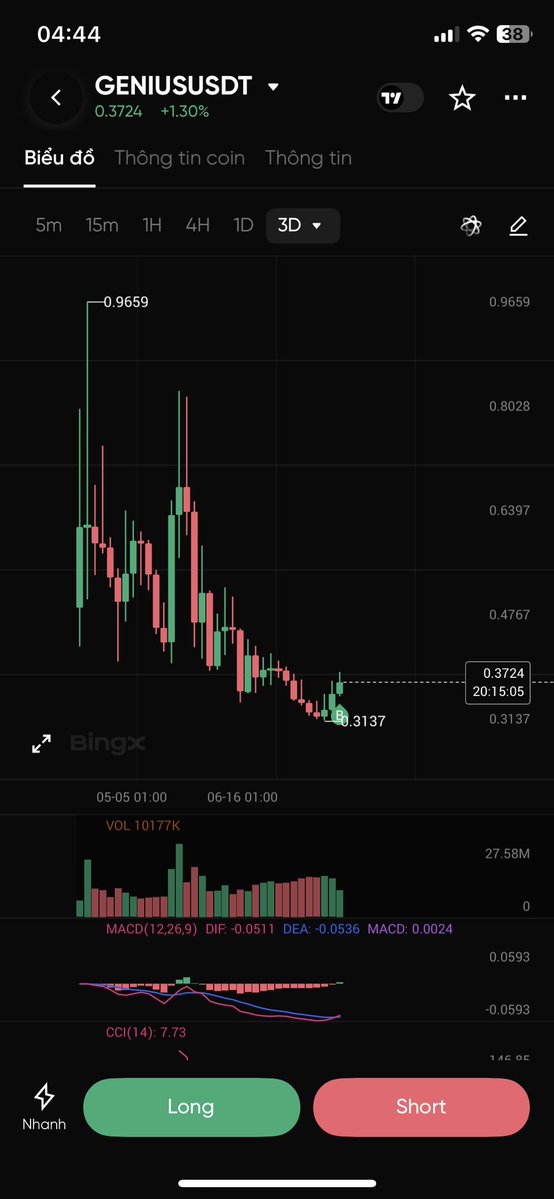Tap the green Long button
Viewport: 554px width, 1199px height.
191,1107
